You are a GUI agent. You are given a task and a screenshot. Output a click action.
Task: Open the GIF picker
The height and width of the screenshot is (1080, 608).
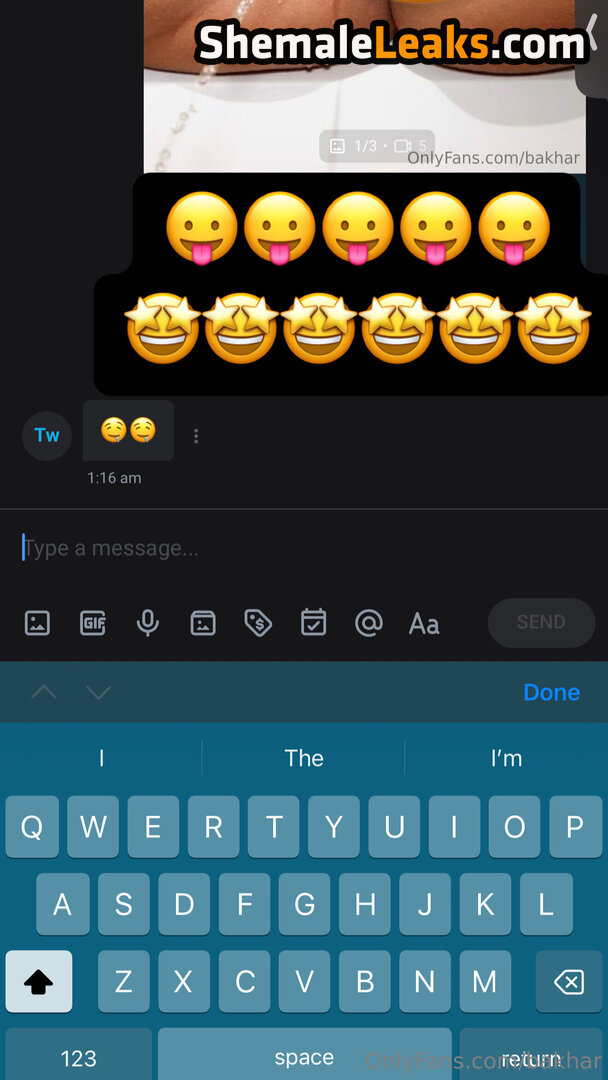[x=93, y=623]
